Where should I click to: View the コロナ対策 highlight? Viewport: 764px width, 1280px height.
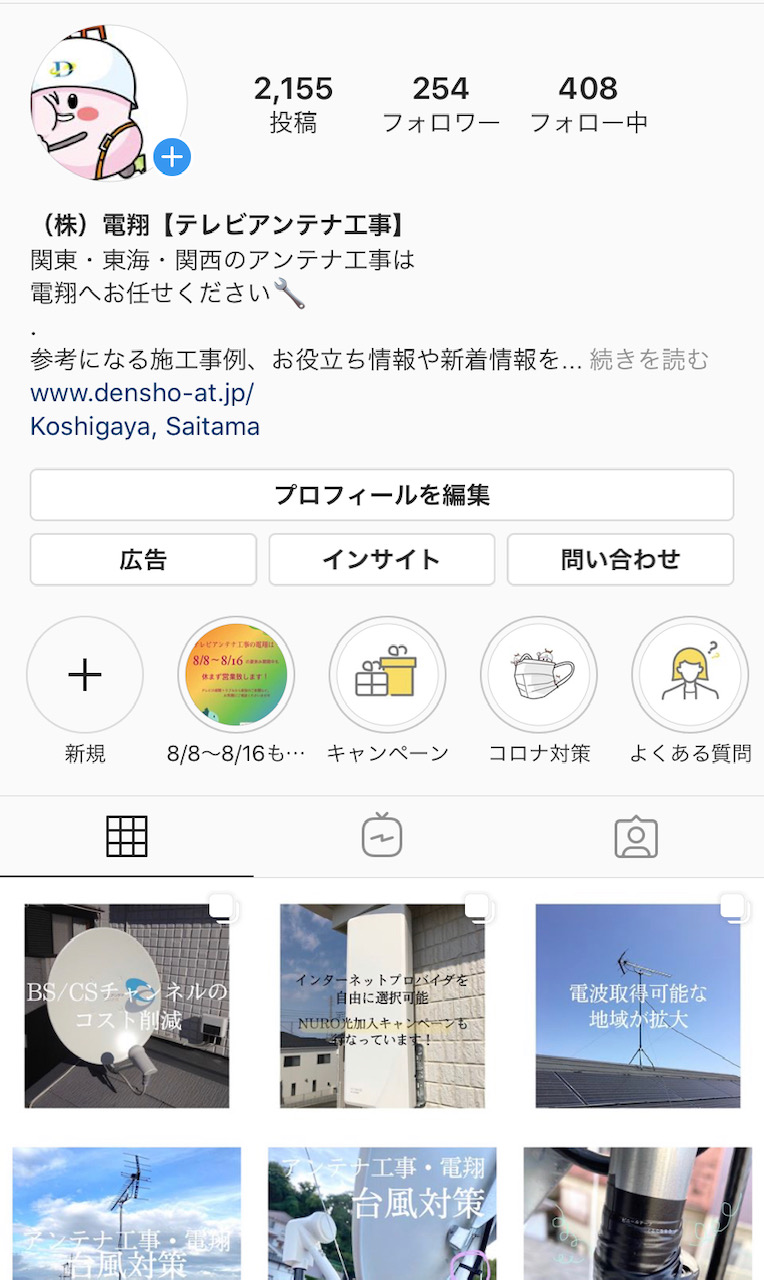[x=538, y=675]
